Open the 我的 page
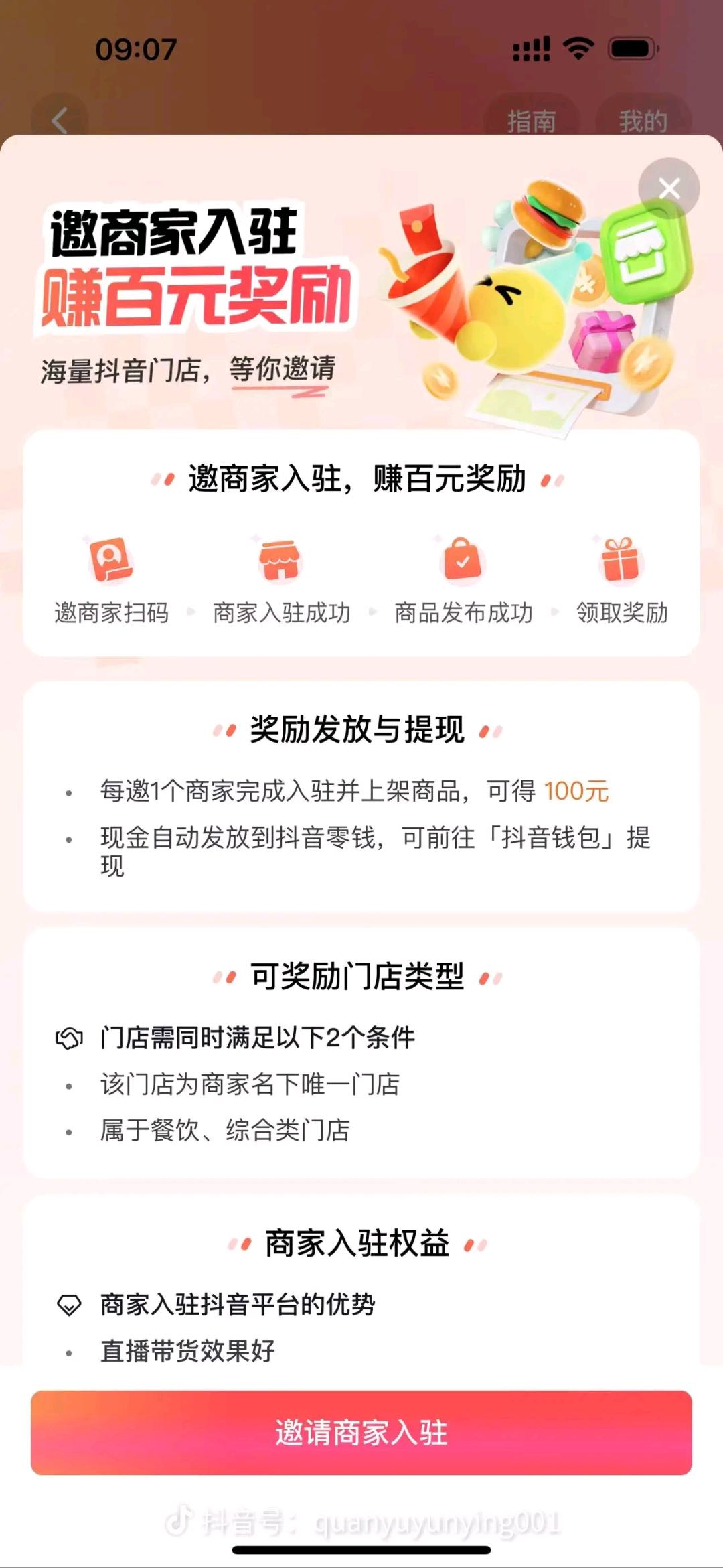Image resolution: width=723 pixels, height=1568 pixels. (643, 121)
